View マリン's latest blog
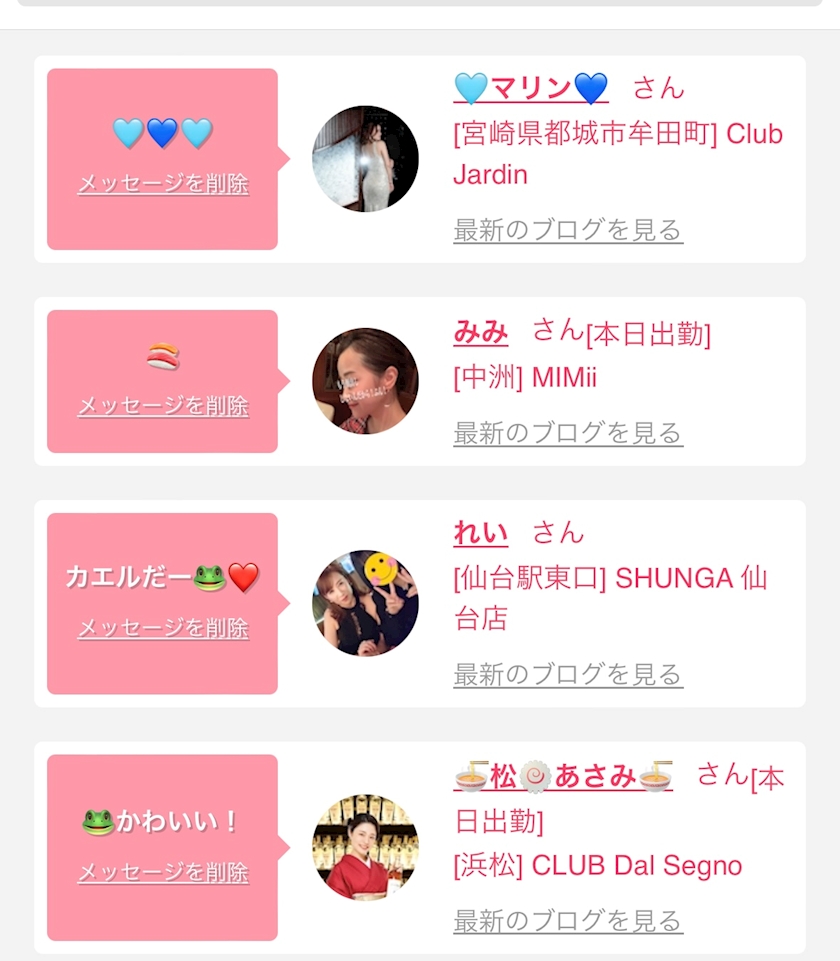Image resolution: width=840 pixels, height=961 pixels. tap(568, 230)
